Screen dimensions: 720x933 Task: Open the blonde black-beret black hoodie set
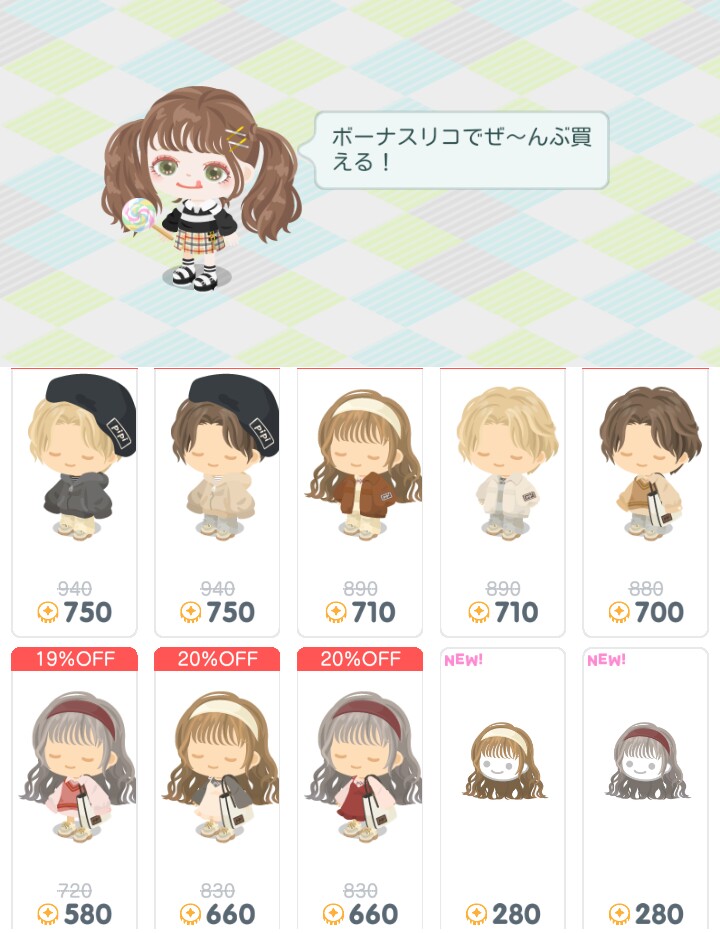coord(75,500)
